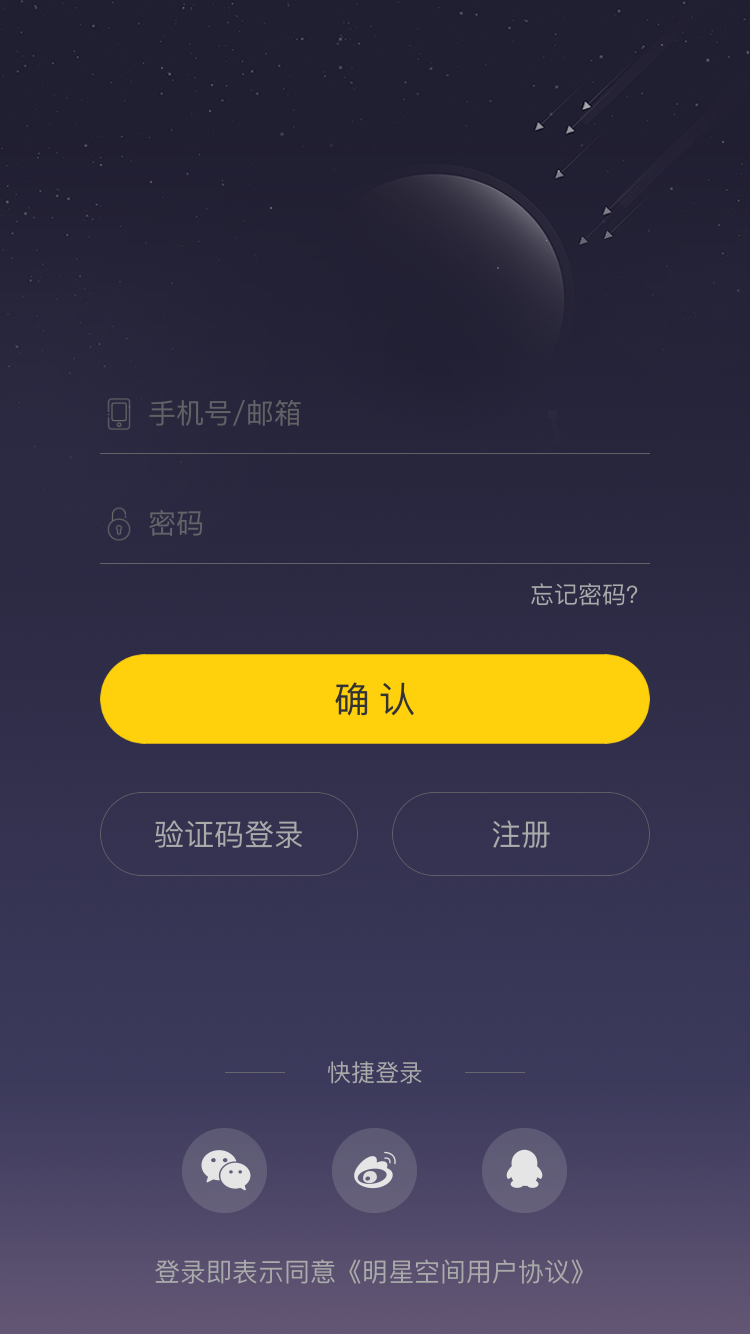Select the QQ icon under 快捷登录
750x1334 pixels.
pos(524,1170)
